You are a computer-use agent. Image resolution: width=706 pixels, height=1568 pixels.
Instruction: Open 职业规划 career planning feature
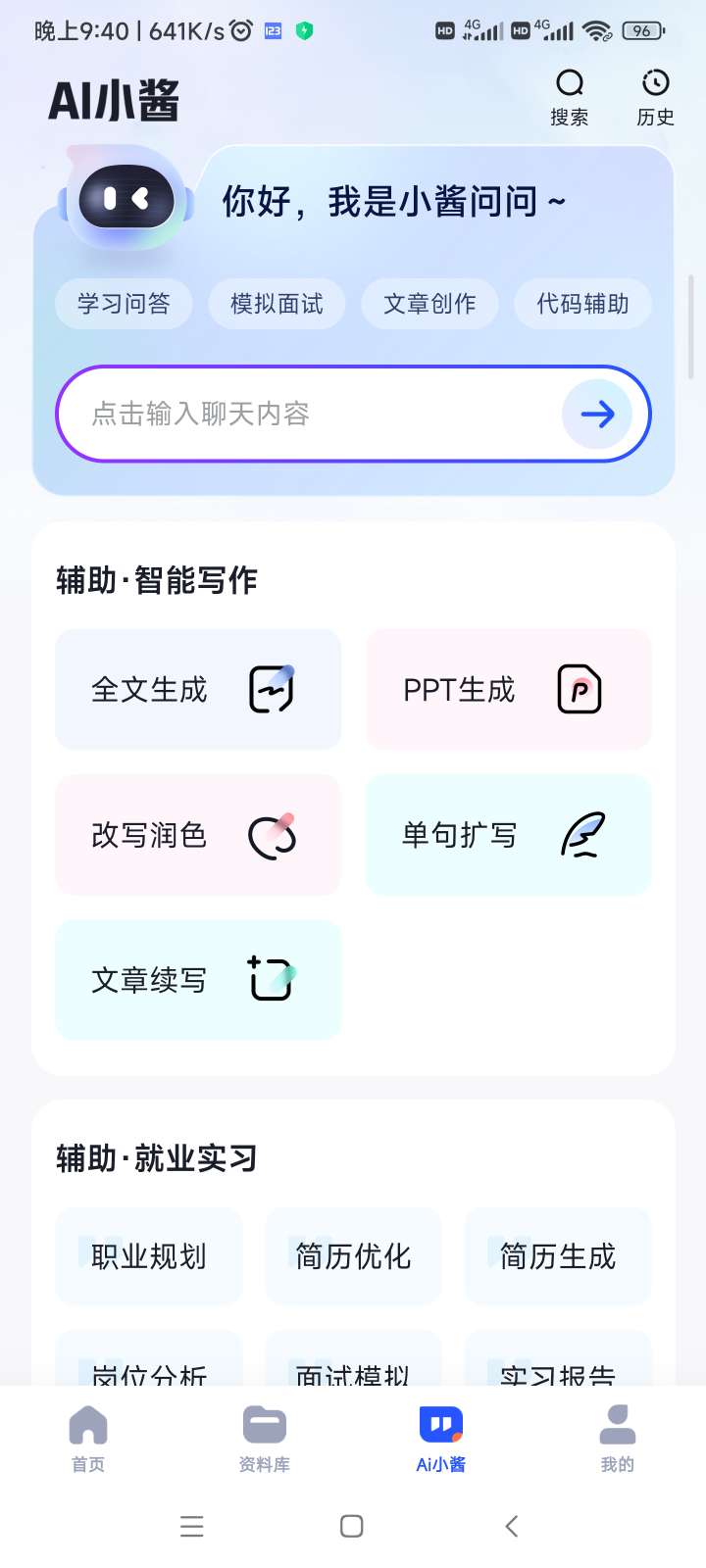pyautogui.click(x=148, y=1257)
